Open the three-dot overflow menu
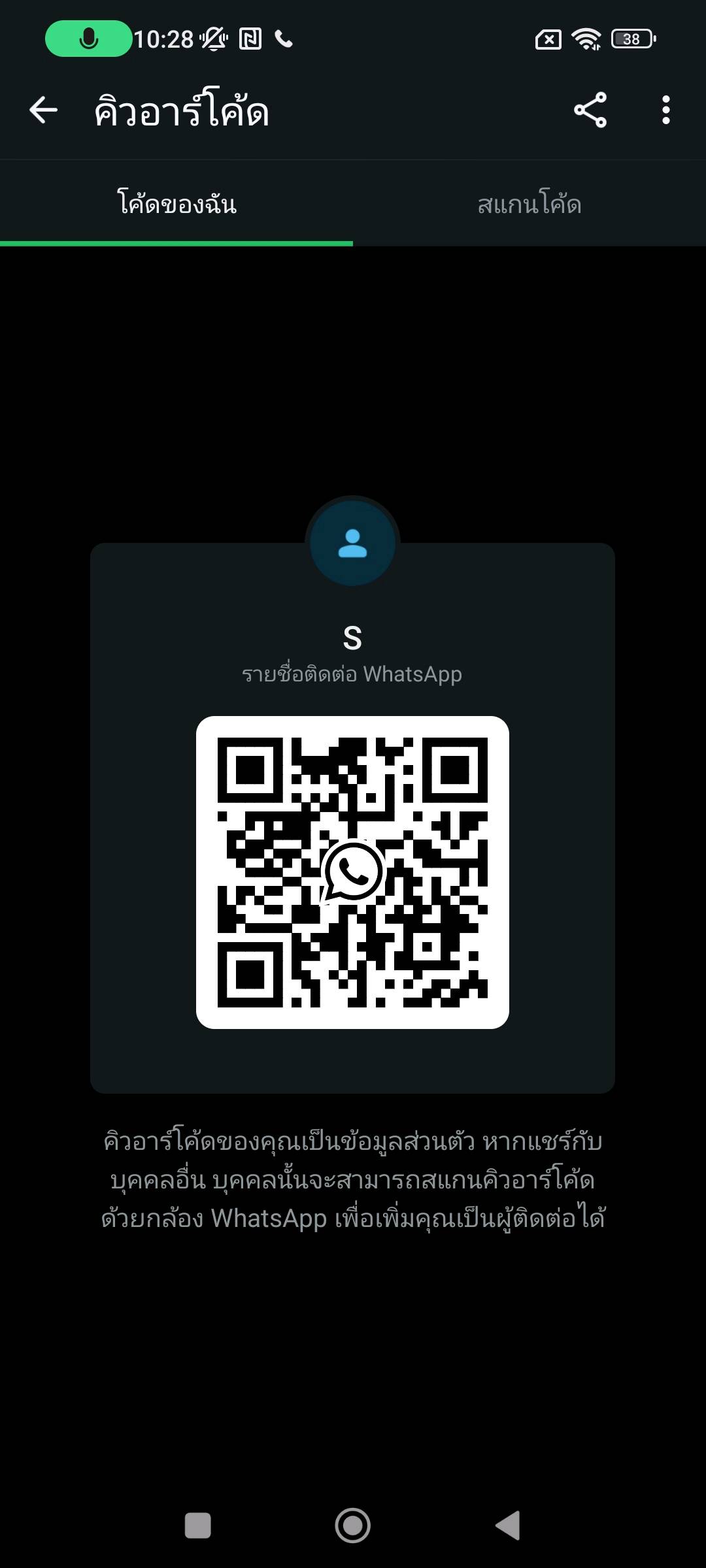The height and width of the screenshot is (1568, 706). pos(665,110)
